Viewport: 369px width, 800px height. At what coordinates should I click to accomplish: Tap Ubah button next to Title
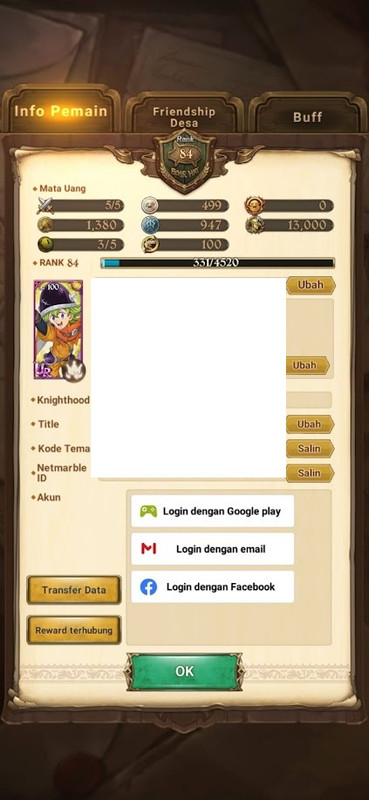click(x=310, y=424)
